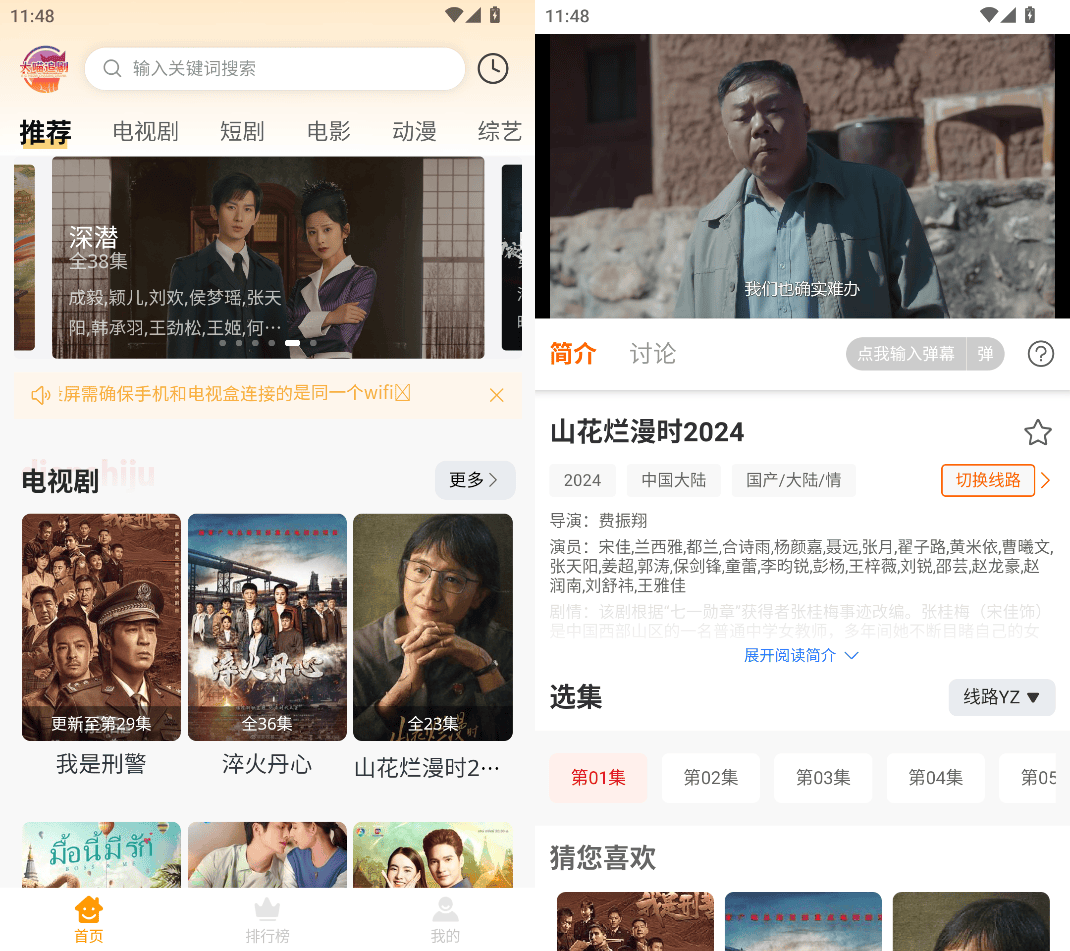The width and height of the screenshot is (1070, 951).
Task: Select episode 第02集
Action: click(x=710, y=777)
